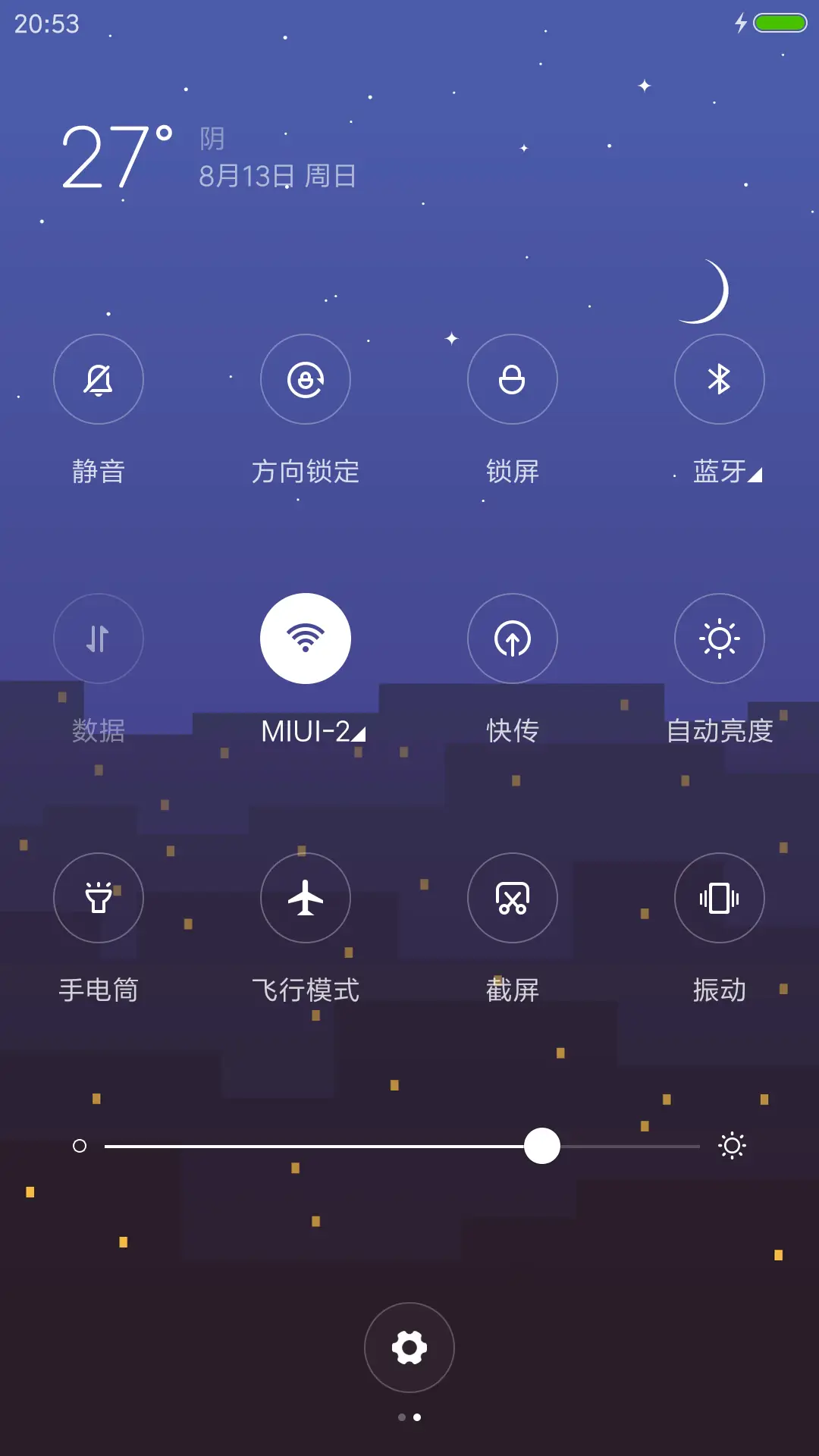Toggle mobile data (数据) off
The height and width of the screenshot is (1456, 819).
pyautogui.click(x=99, y=639)
